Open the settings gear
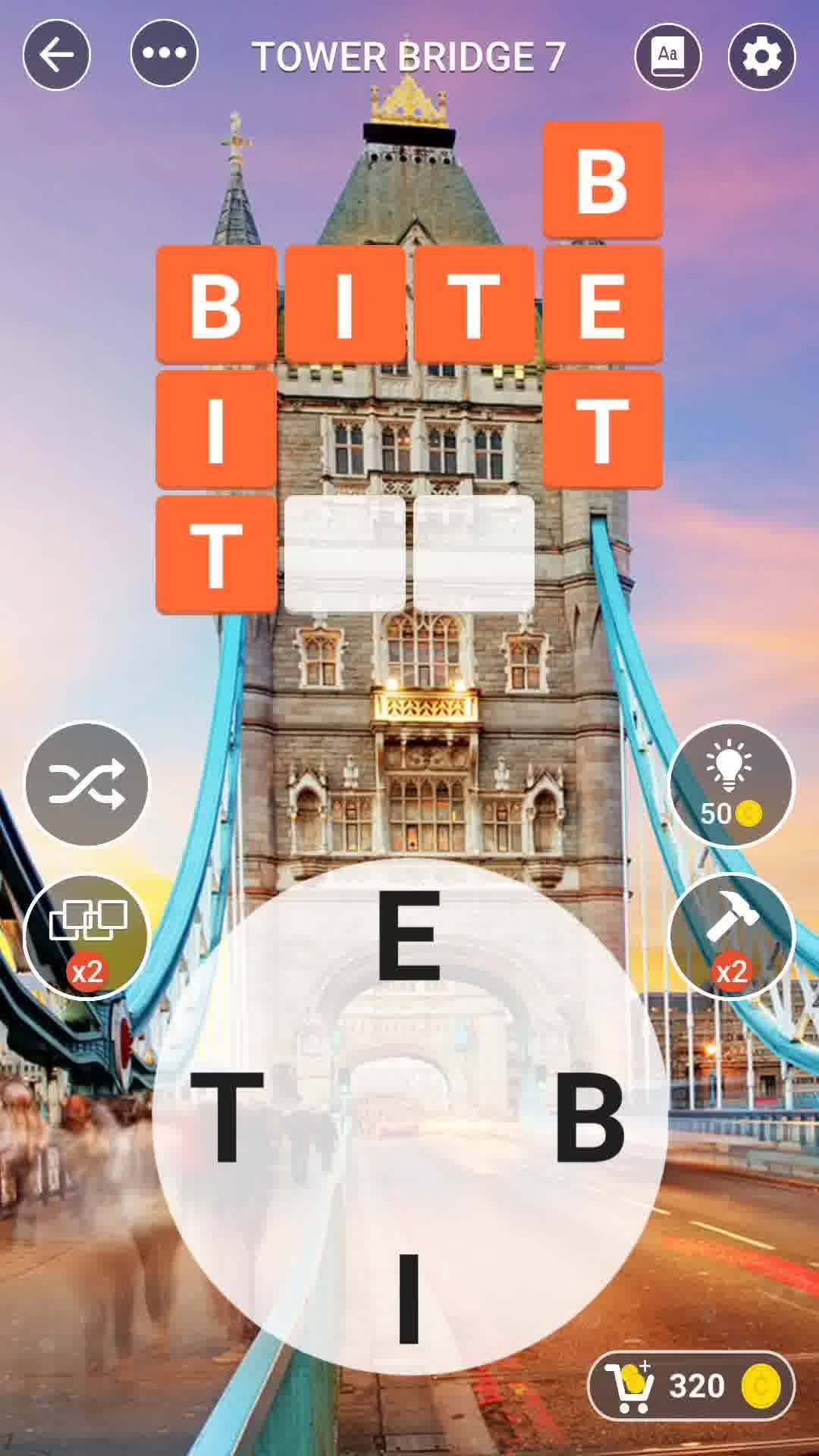 point(761,55)
